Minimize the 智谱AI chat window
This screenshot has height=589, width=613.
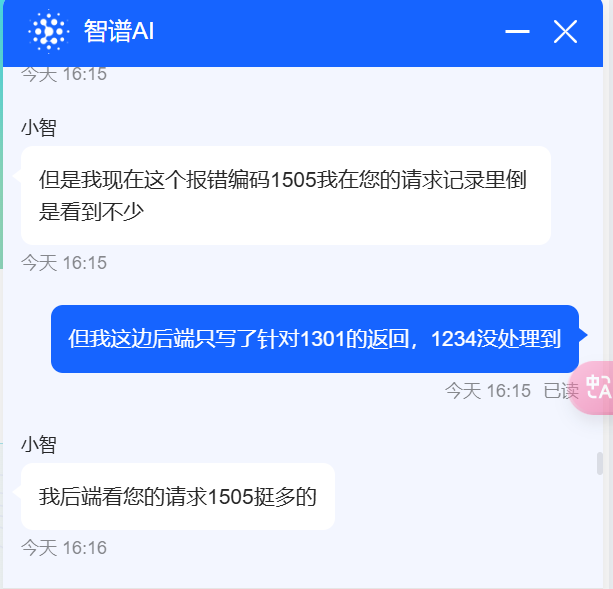517,31
